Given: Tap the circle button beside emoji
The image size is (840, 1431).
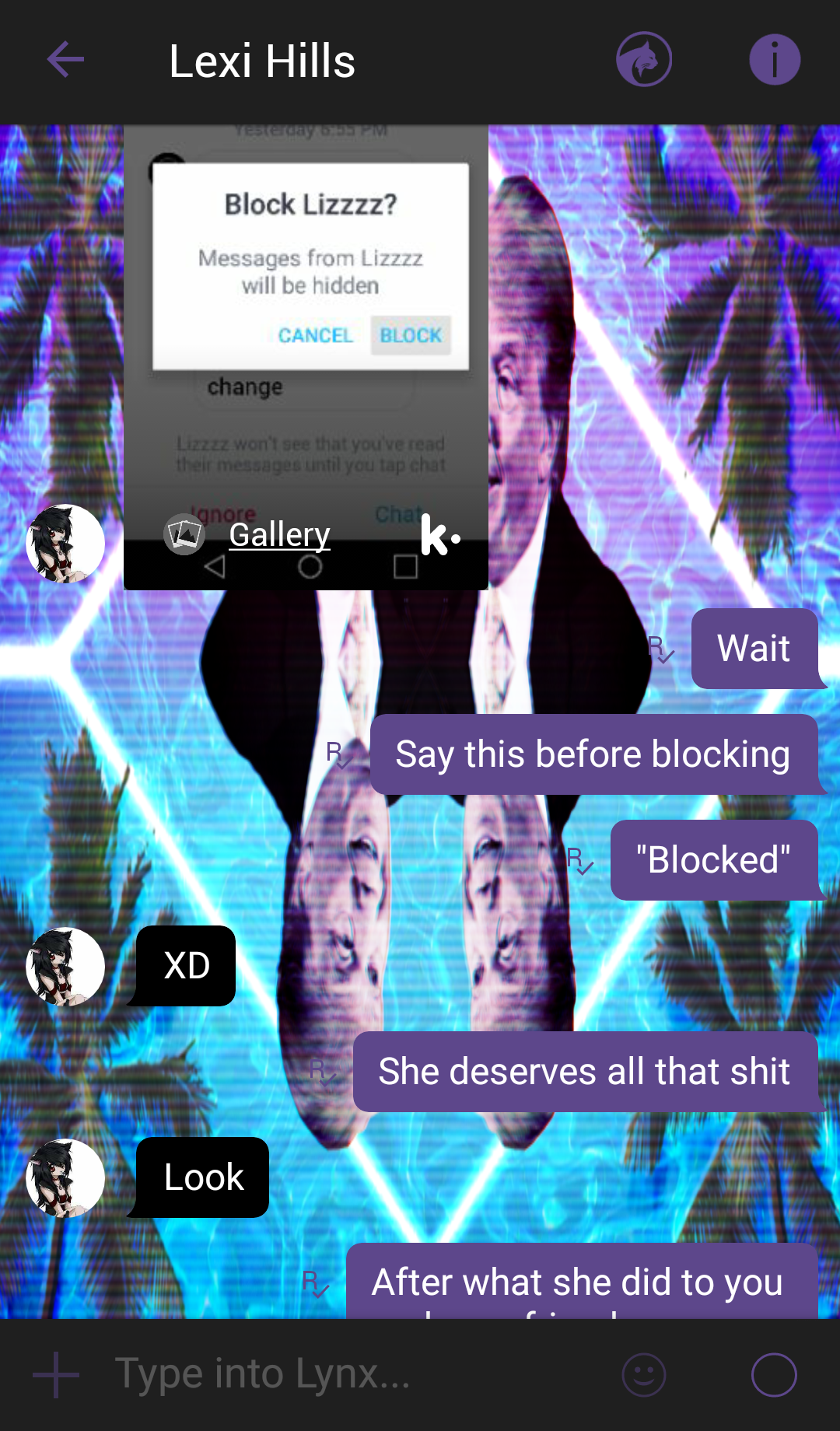Looking at the screenshot, I should pyautogui.click(x=774, y=1375).
